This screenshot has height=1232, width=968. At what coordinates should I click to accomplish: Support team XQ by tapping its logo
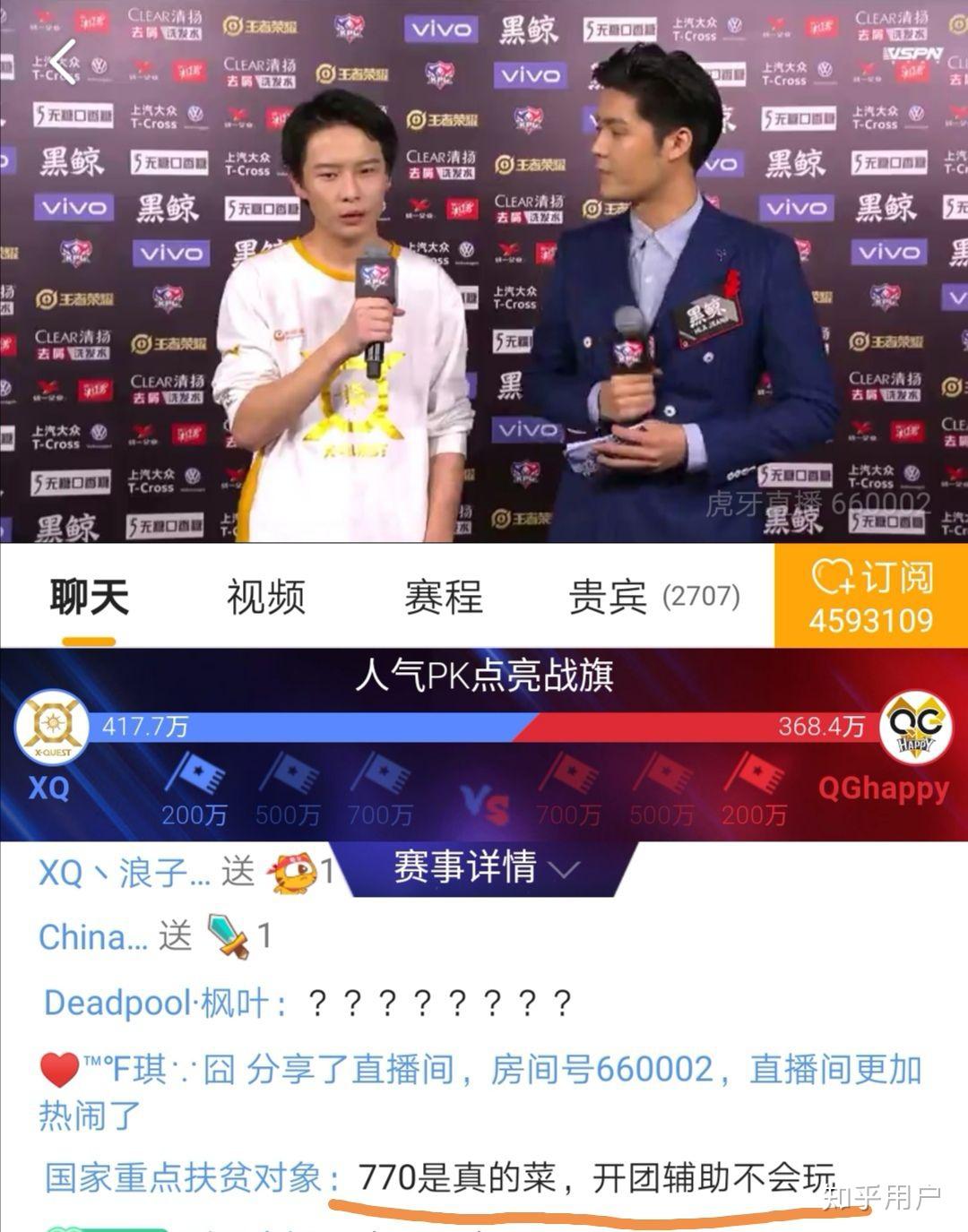coord(52,728)
